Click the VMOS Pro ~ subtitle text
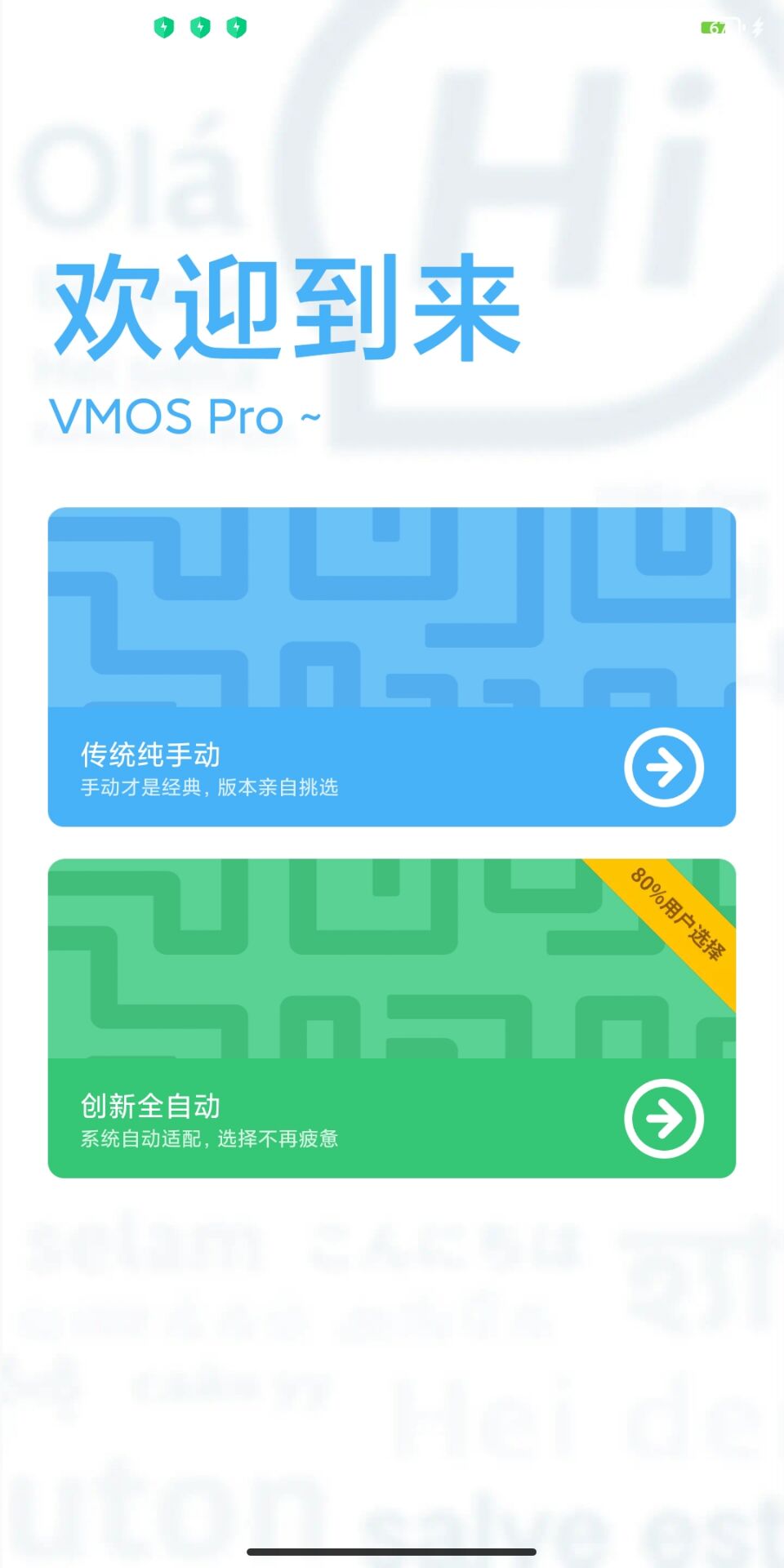Image resolution: width=784 pixels, height=1568 pixels. pyautogui.click(x=184, y=416)
